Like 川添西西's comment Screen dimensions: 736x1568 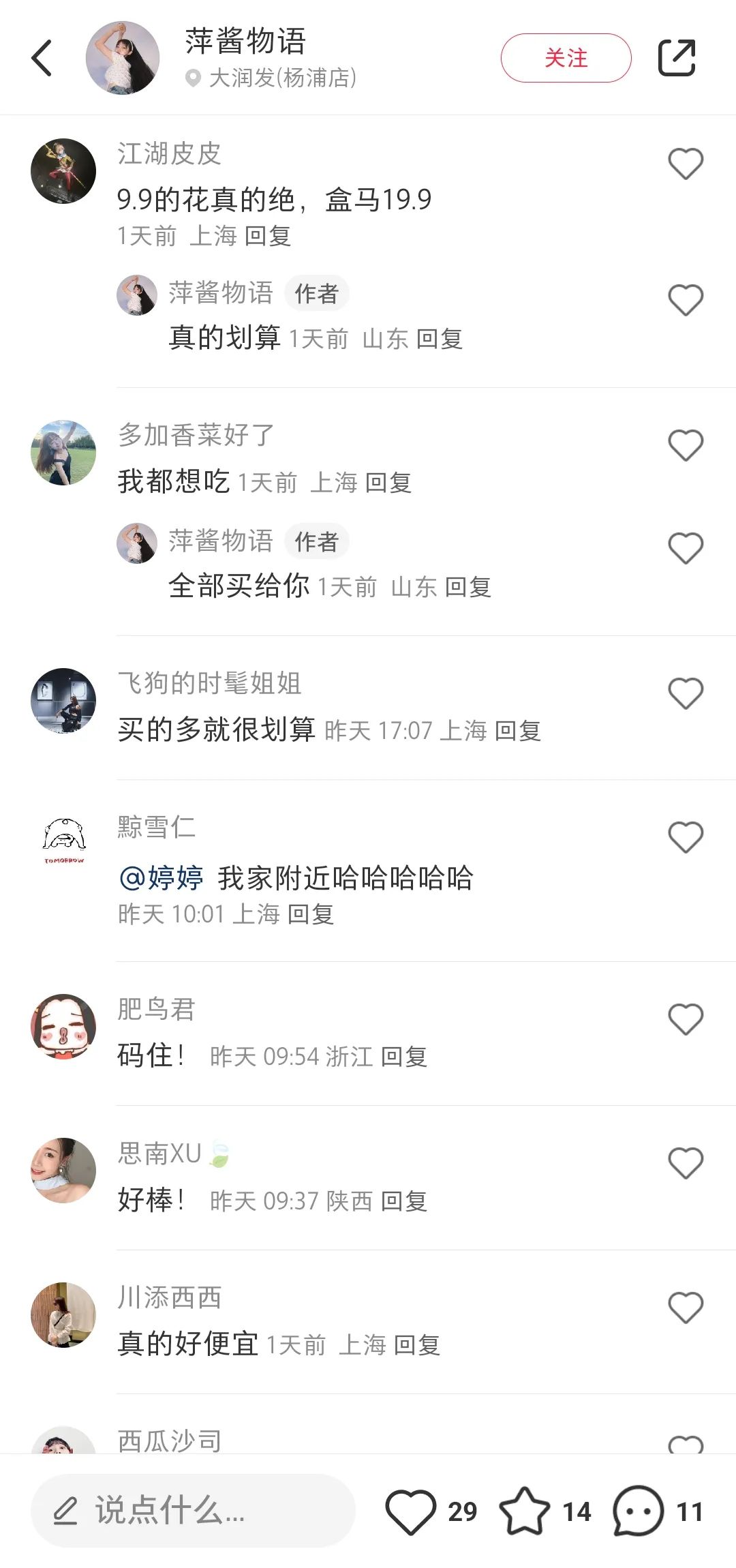click(685, 1308)
